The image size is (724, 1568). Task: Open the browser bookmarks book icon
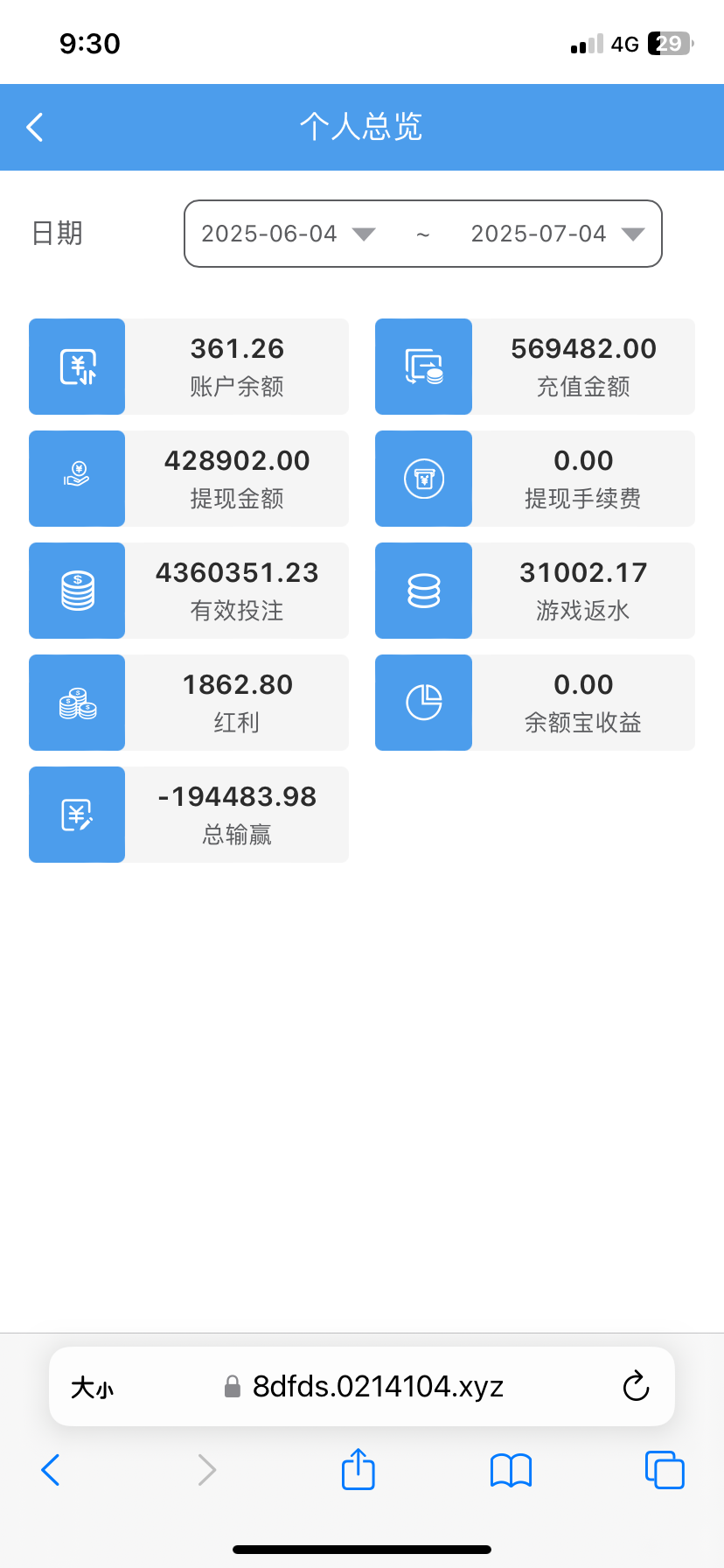[x=512, y=1470]
